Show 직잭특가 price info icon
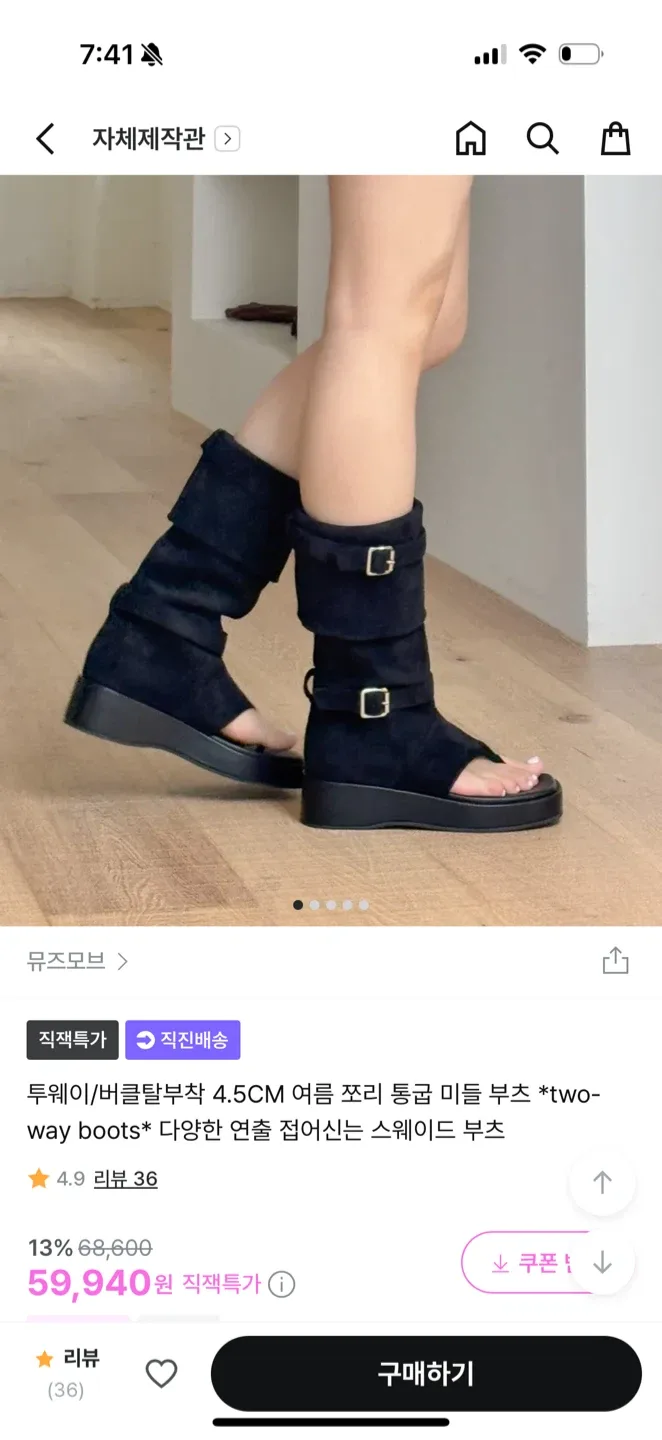 (x=282, y=1284)
